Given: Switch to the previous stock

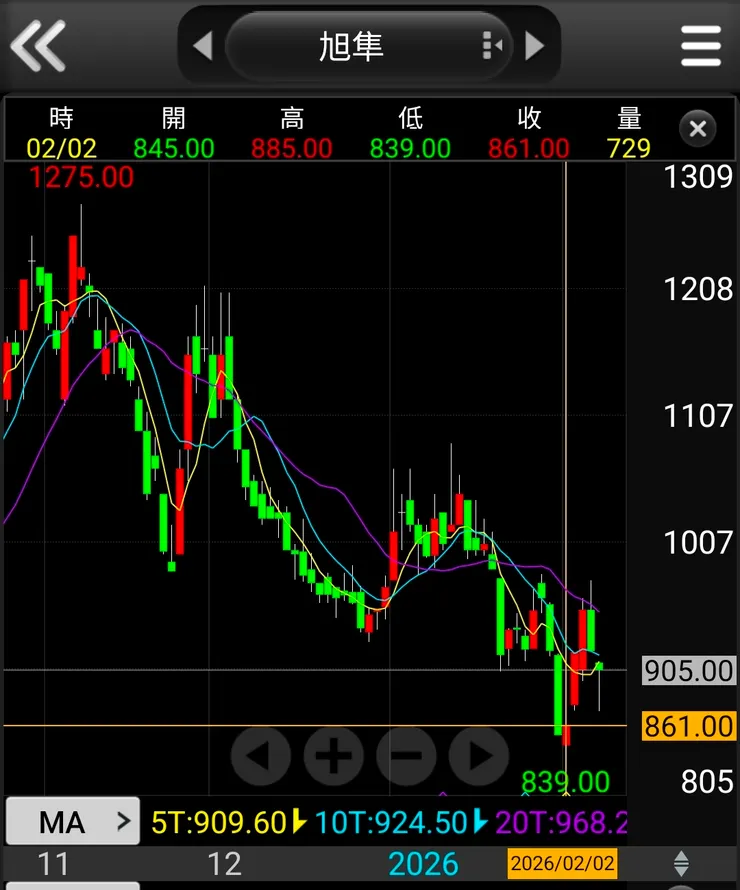Looking at the screenshot, I should point(203,46).
